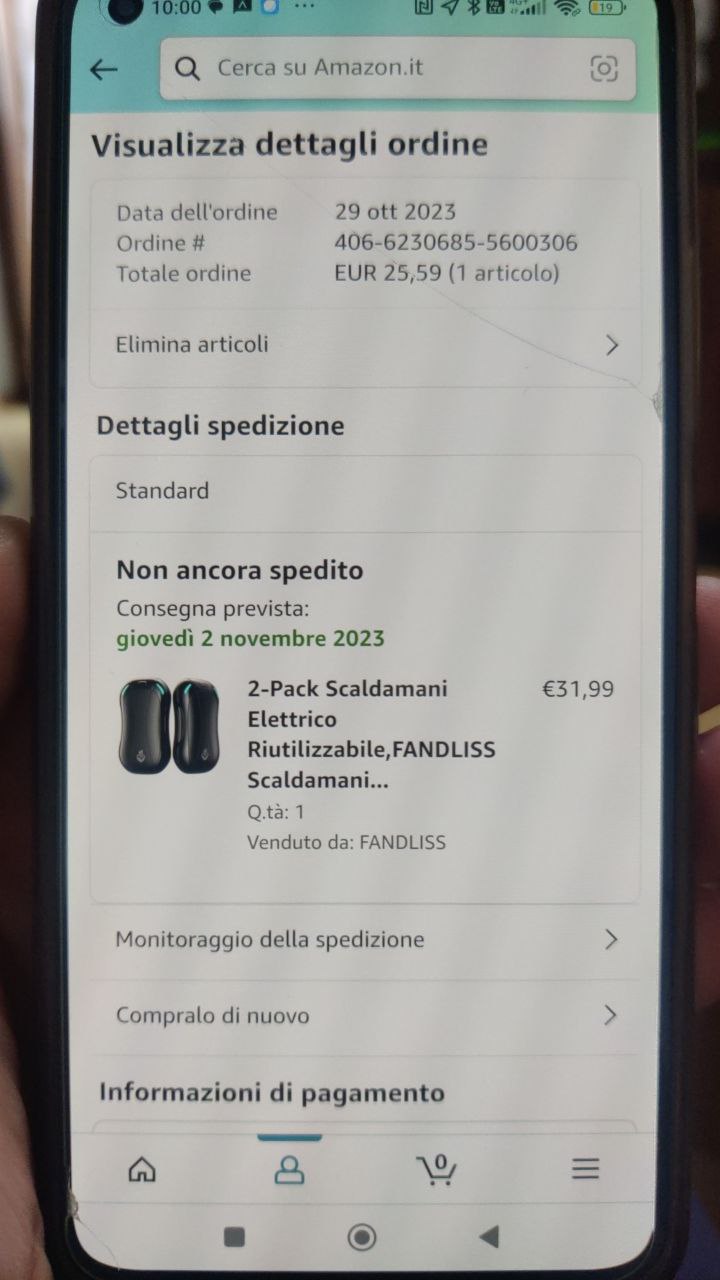Open the shopping cart tab
The width and height of the screenshot is (720, 1280).
[x=436, y=1169]
